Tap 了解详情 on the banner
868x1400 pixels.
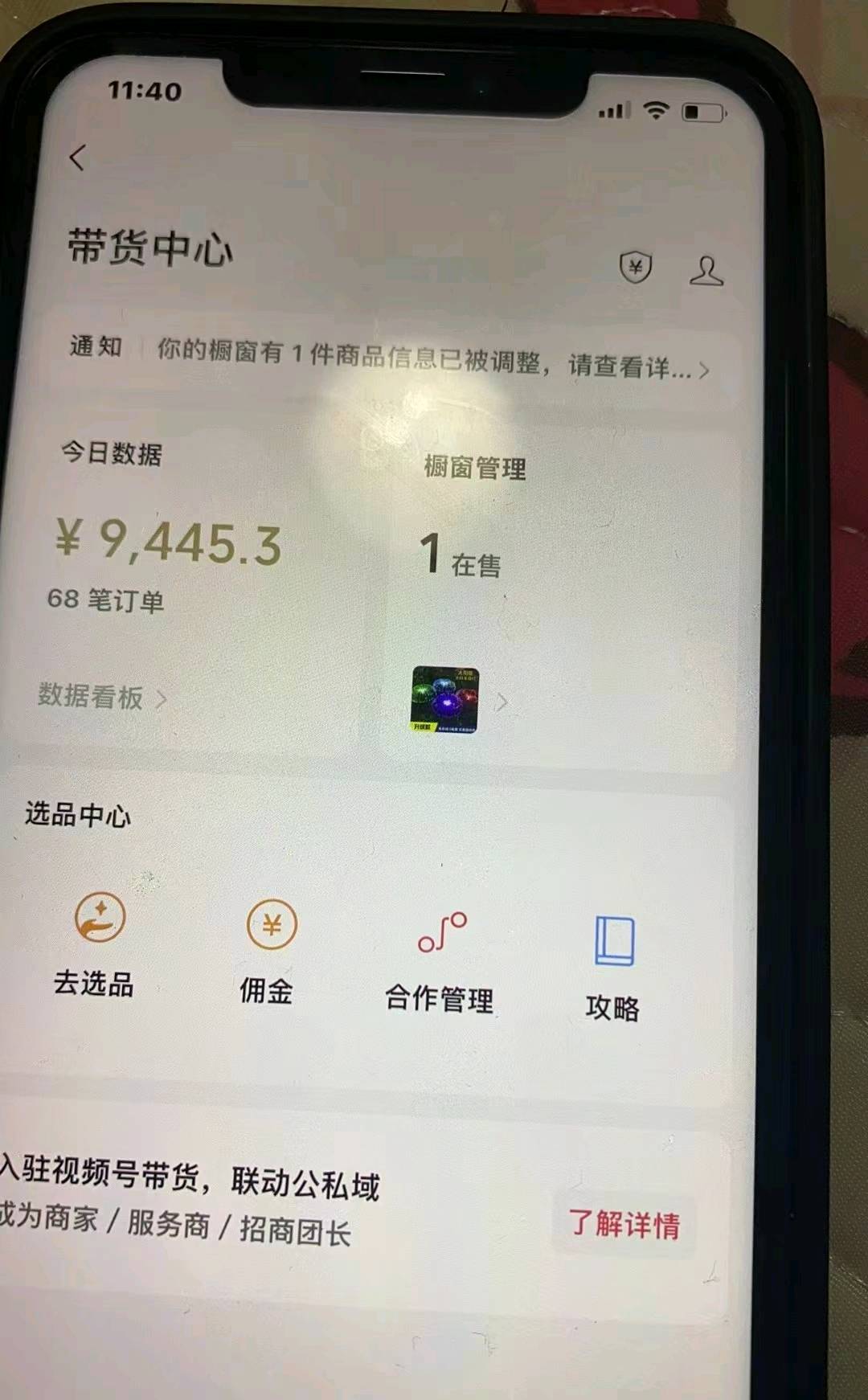tap(624, 1223)
